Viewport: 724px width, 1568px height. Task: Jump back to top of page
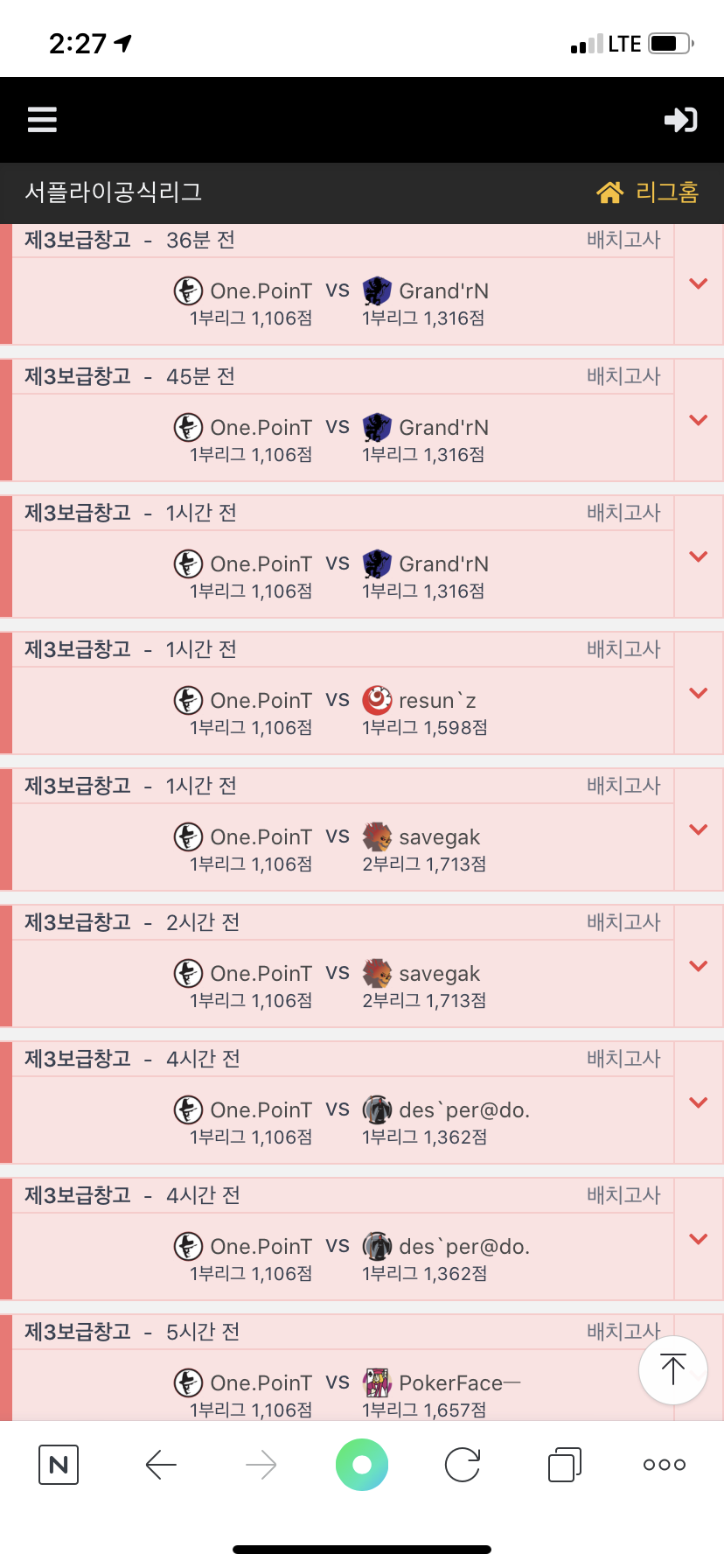click(672, 1369)
